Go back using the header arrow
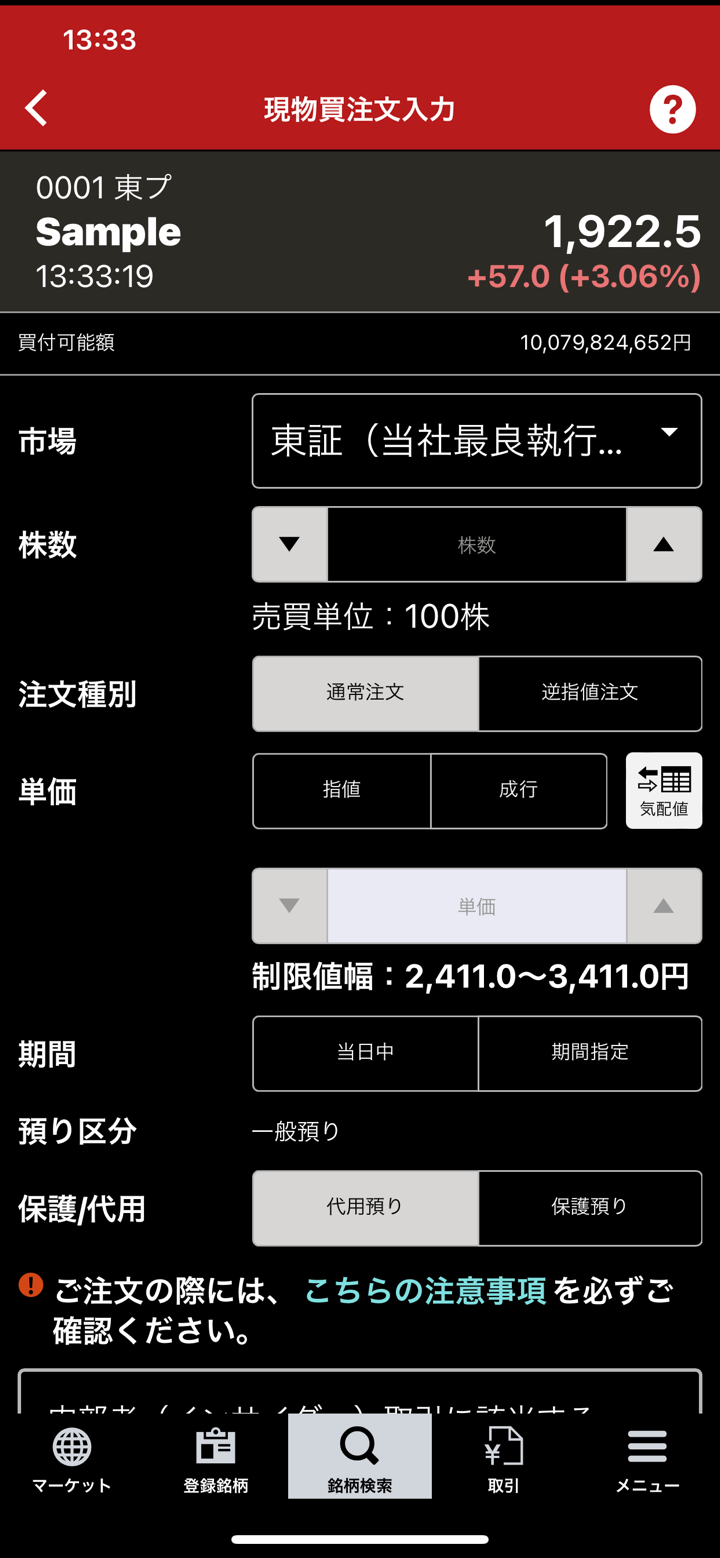This screenshot has height=1558, width=720. [x=37, y=108]
